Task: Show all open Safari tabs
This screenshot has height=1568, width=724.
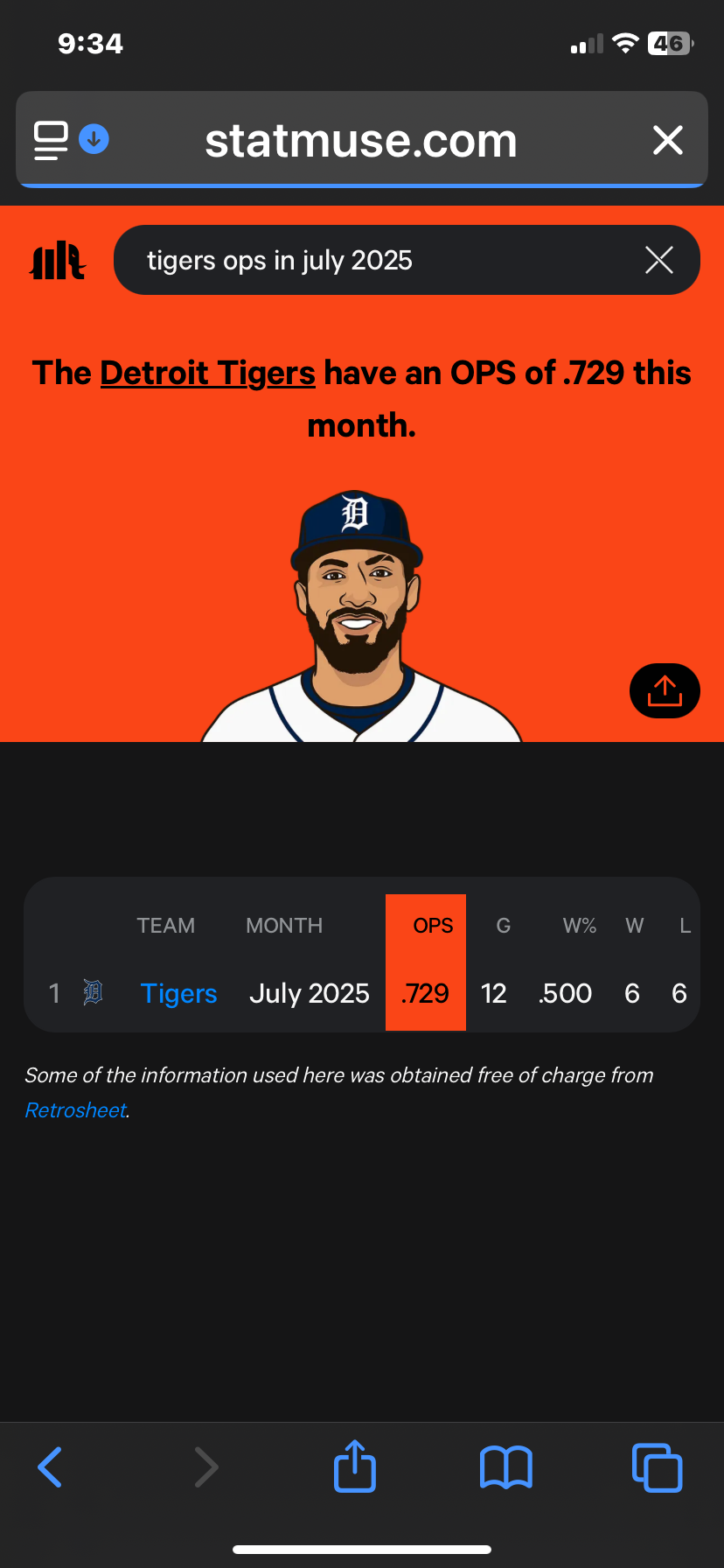Action: click(x=657, y=1467)
